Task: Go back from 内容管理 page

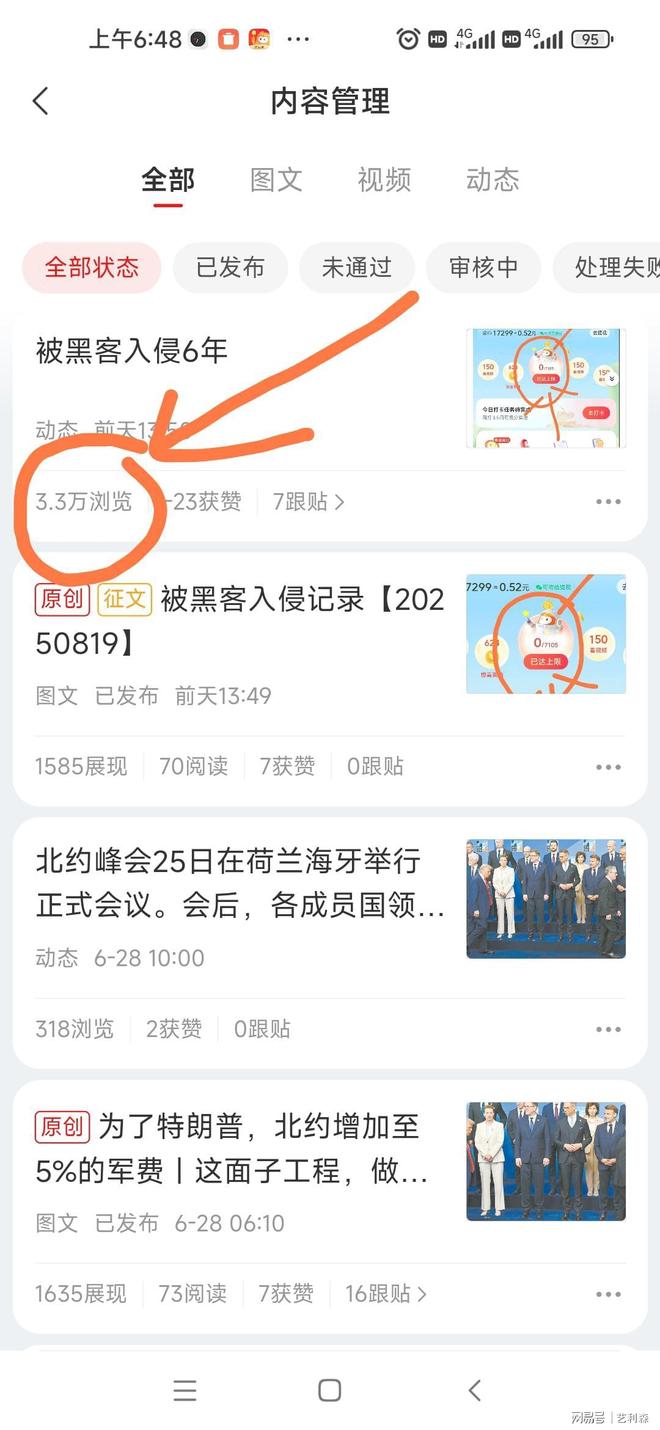Action: pos(41,101)
